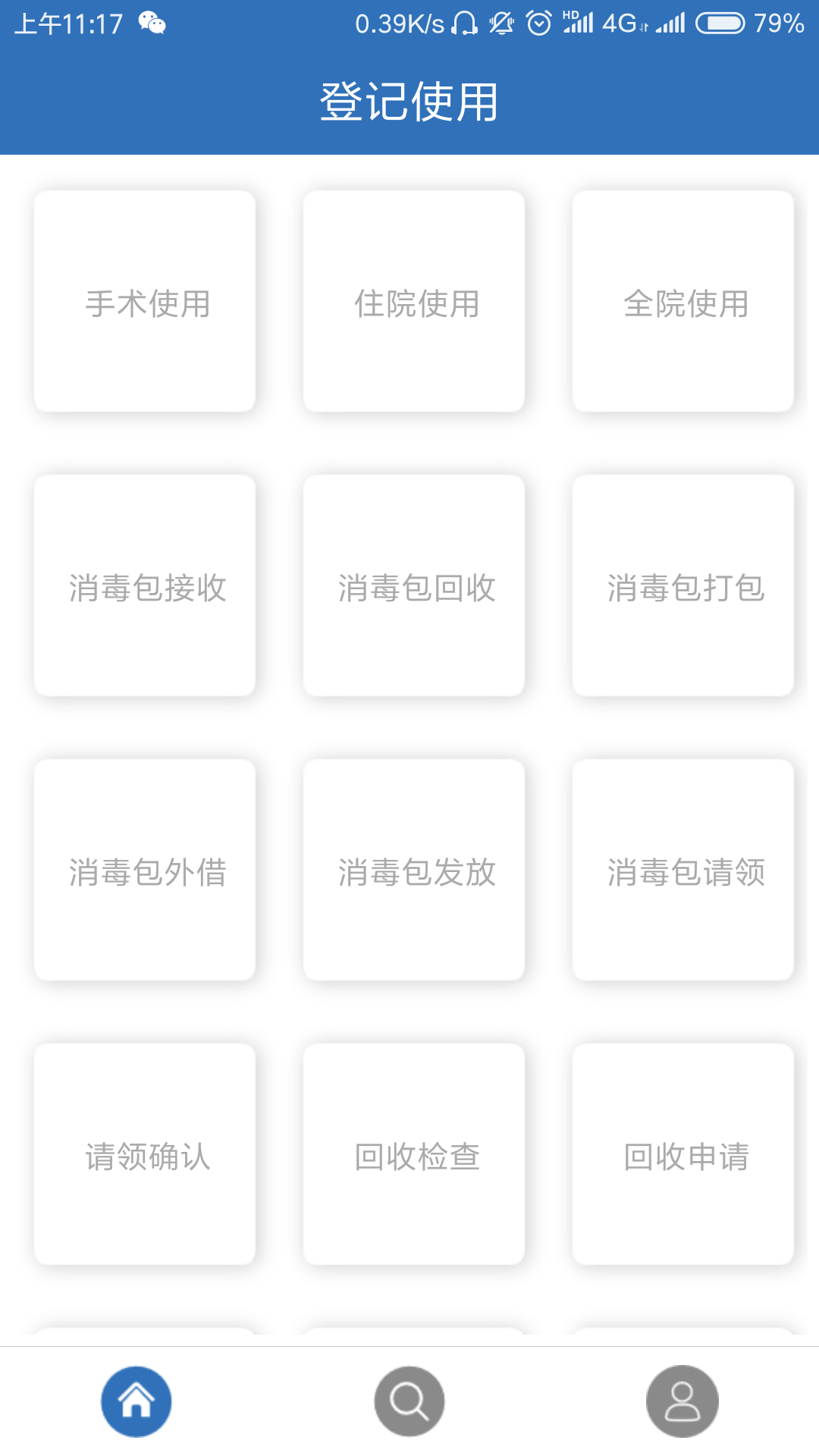The height and width of the screenshot is (1456, 819).
Task: Select 住院使用
Action: (x=414, y=301)
